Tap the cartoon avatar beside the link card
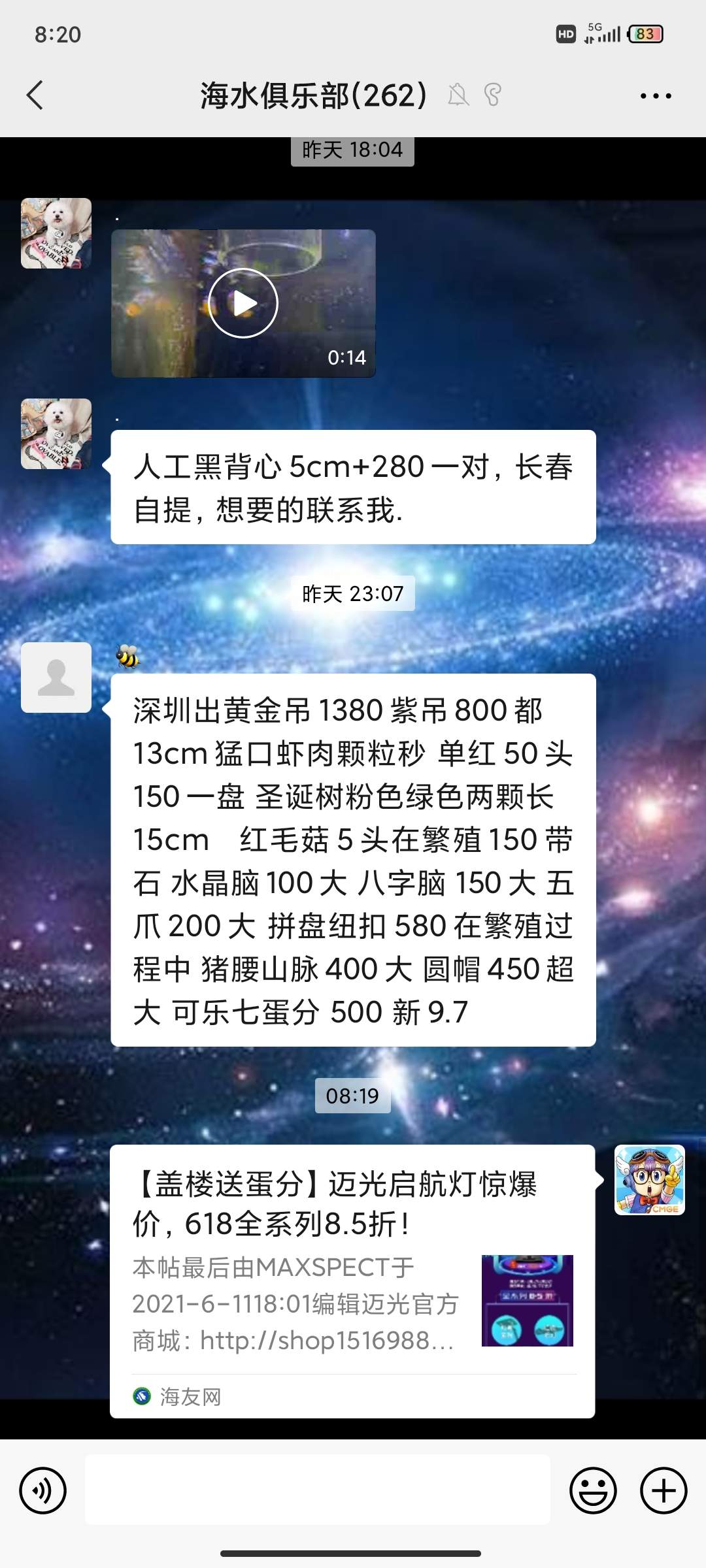 pos(649,1180)
